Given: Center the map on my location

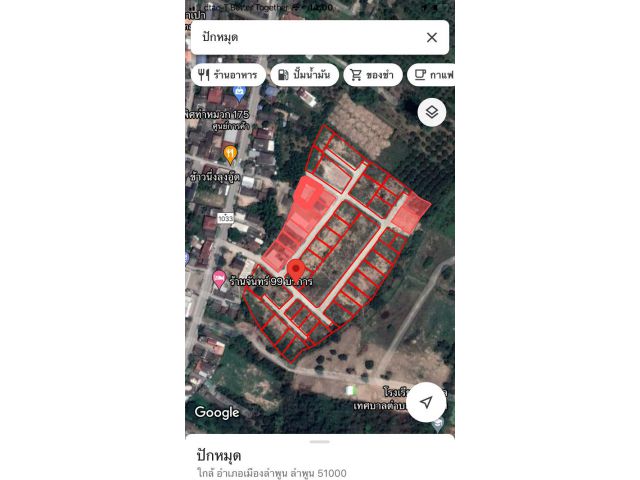Looking at the screenshot, I should point(426,402).
